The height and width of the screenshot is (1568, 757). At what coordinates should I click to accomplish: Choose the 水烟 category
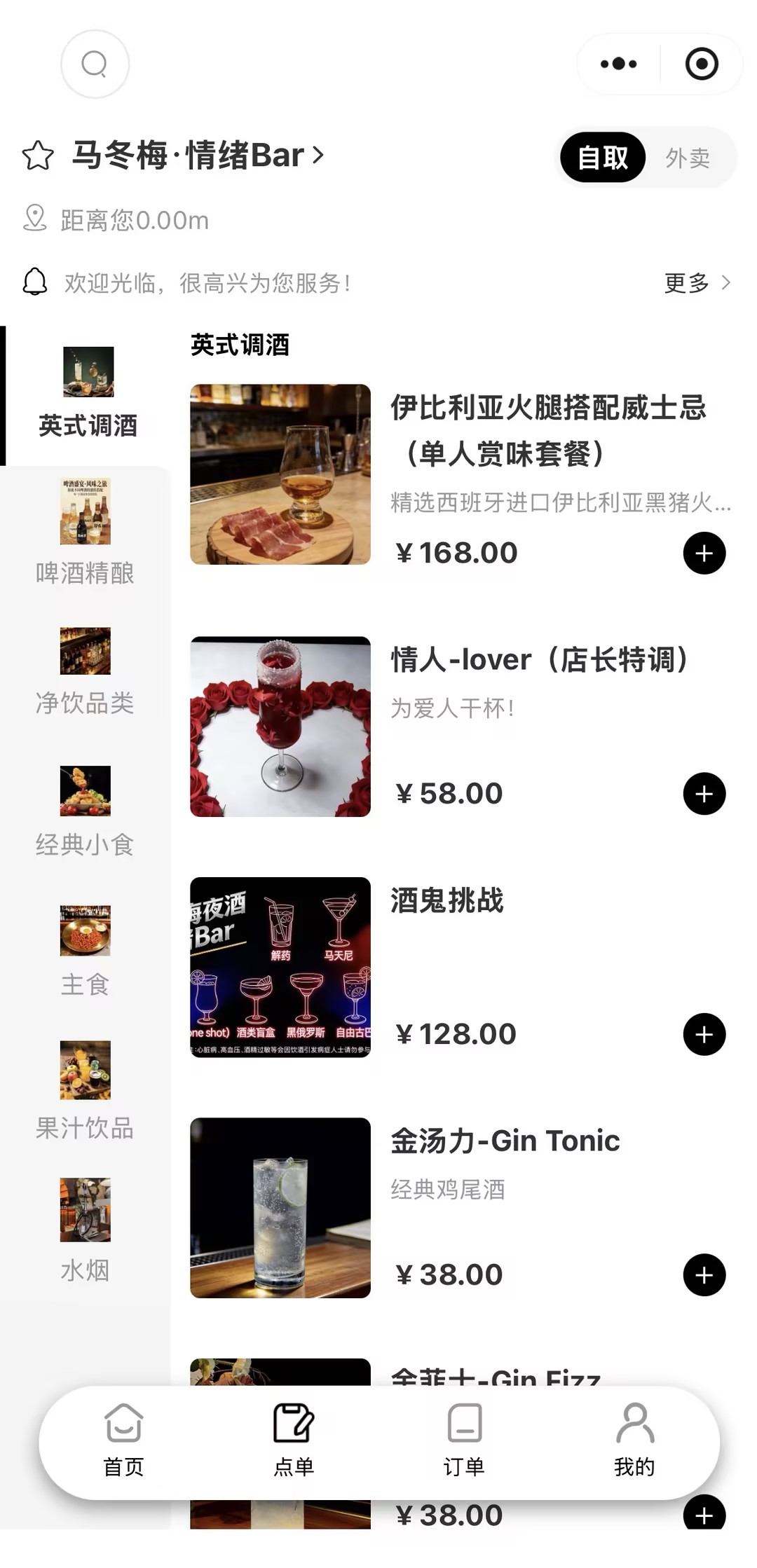pos(85,1230)
